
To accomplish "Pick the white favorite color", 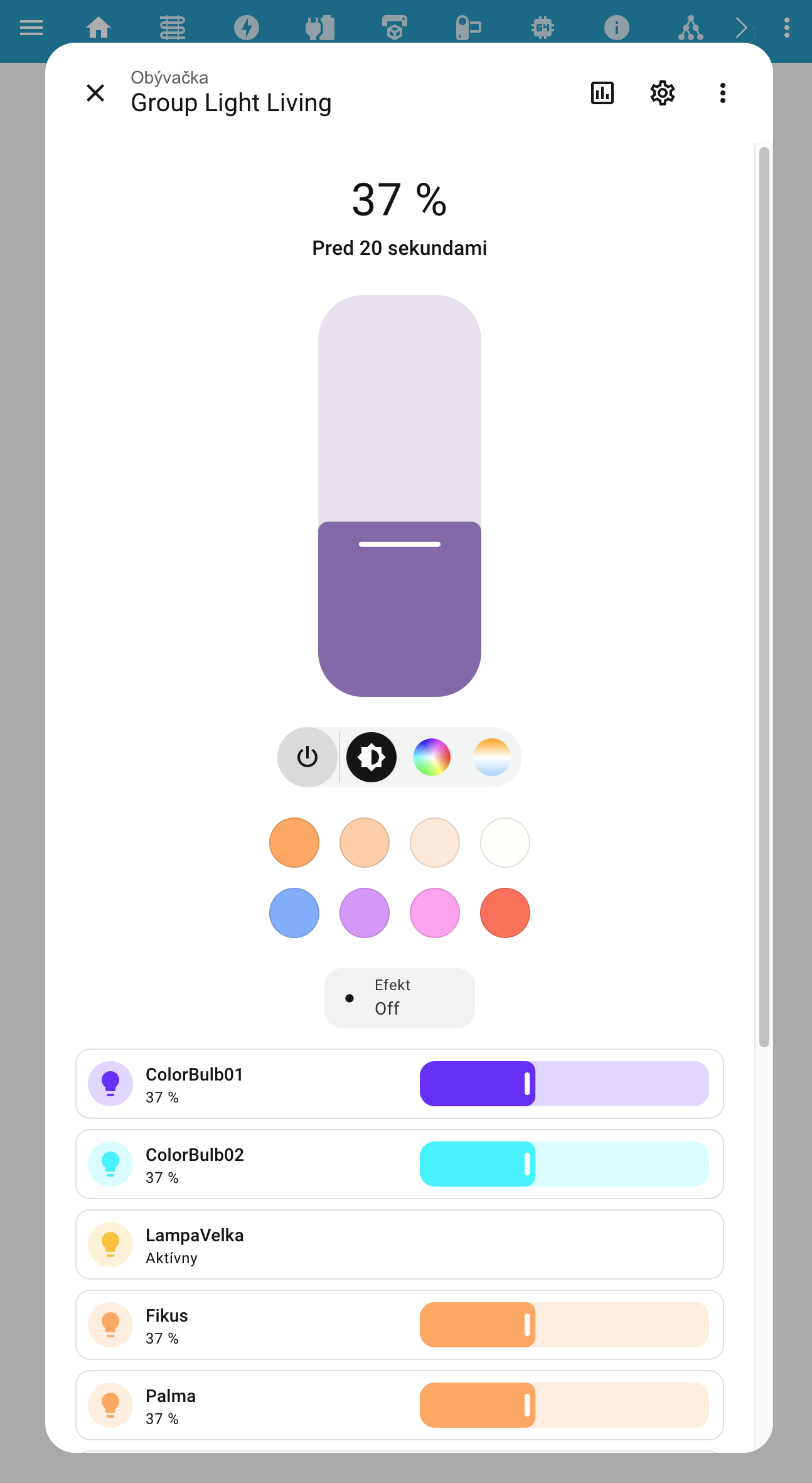I will (505, 843).
